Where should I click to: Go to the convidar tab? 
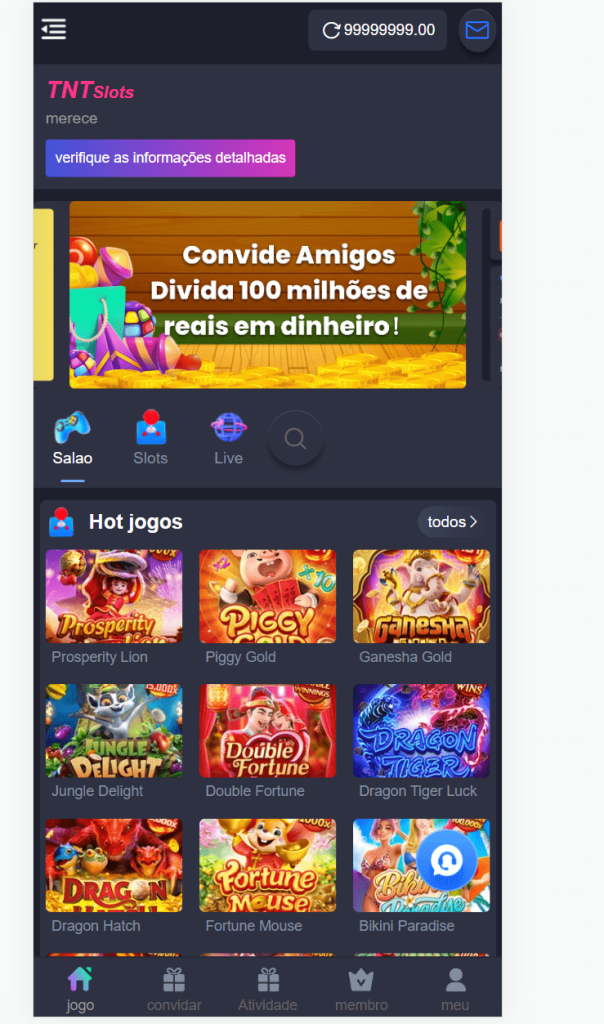[174, 989]
